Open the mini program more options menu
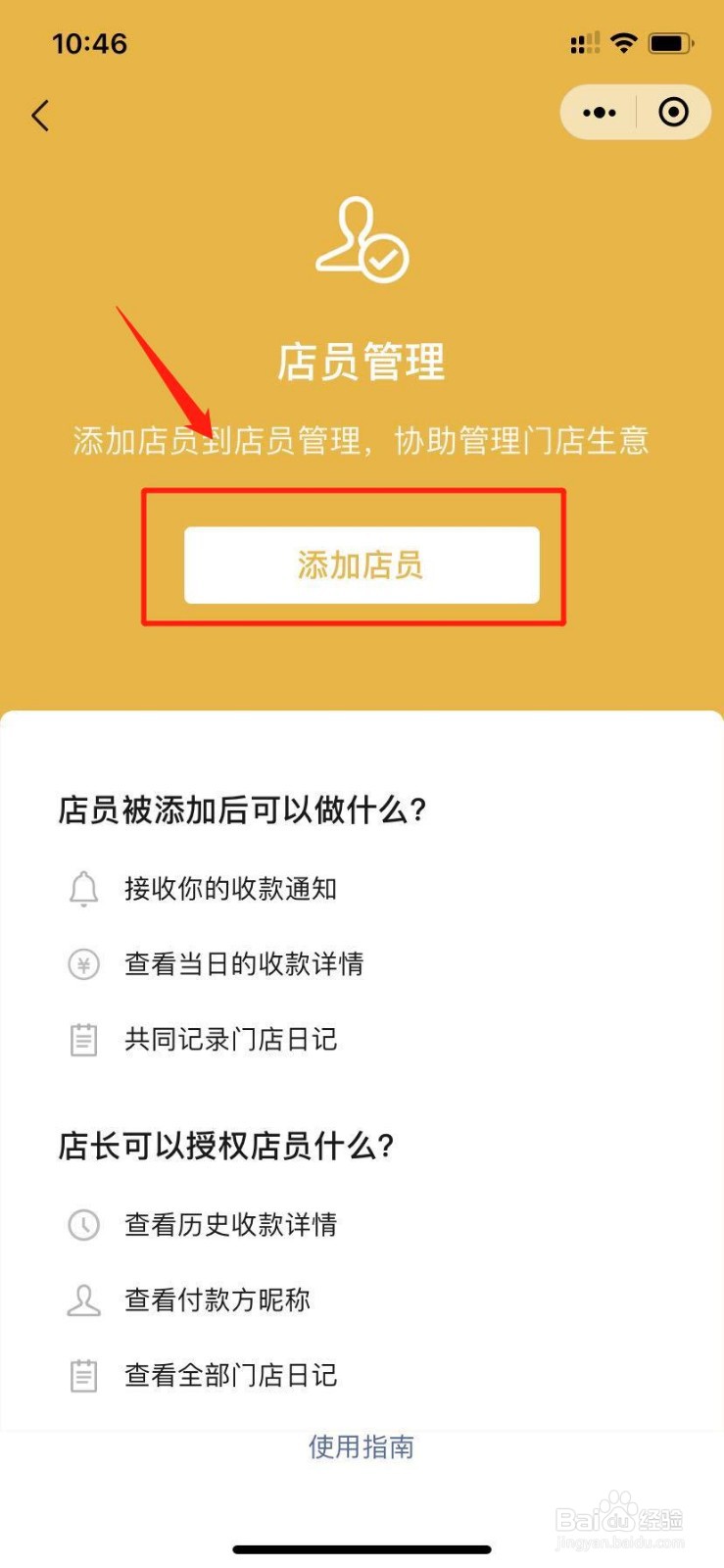 pyautogui.click(x=599, y=113)
